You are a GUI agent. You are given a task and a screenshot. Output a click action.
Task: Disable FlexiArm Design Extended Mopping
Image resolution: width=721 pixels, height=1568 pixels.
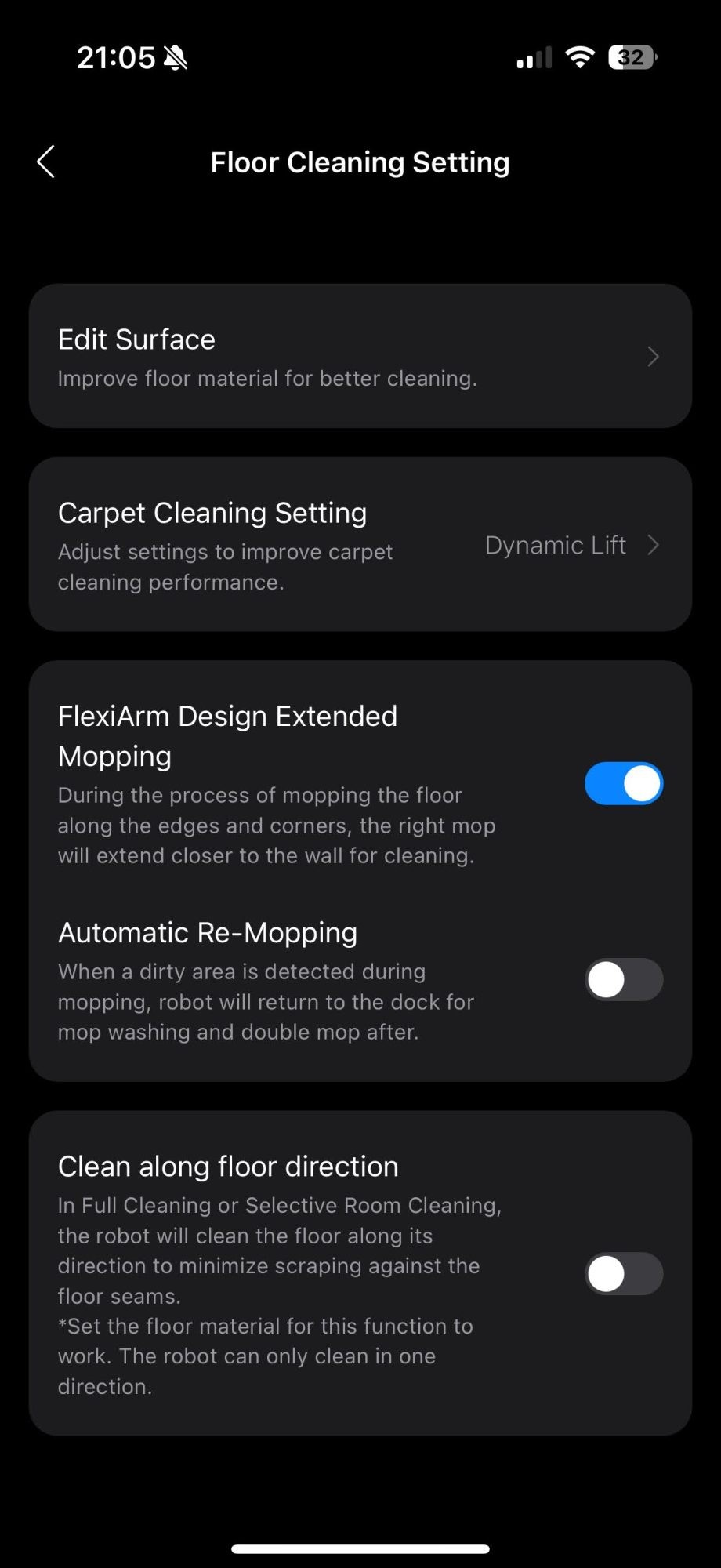pyautogui.click(x=623, y=784)
